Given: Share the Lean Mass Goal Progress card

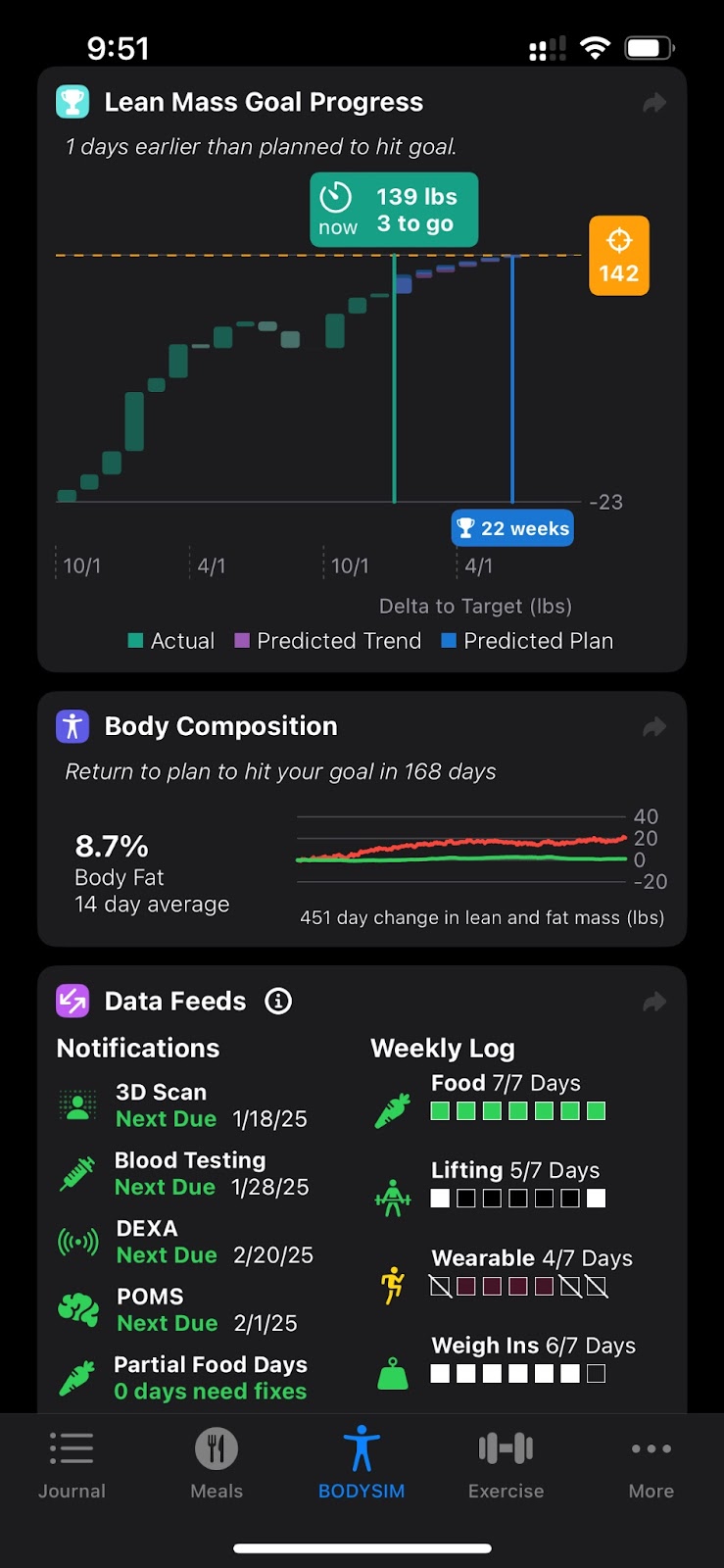Looking at the screenshot, I should point(654,103).
